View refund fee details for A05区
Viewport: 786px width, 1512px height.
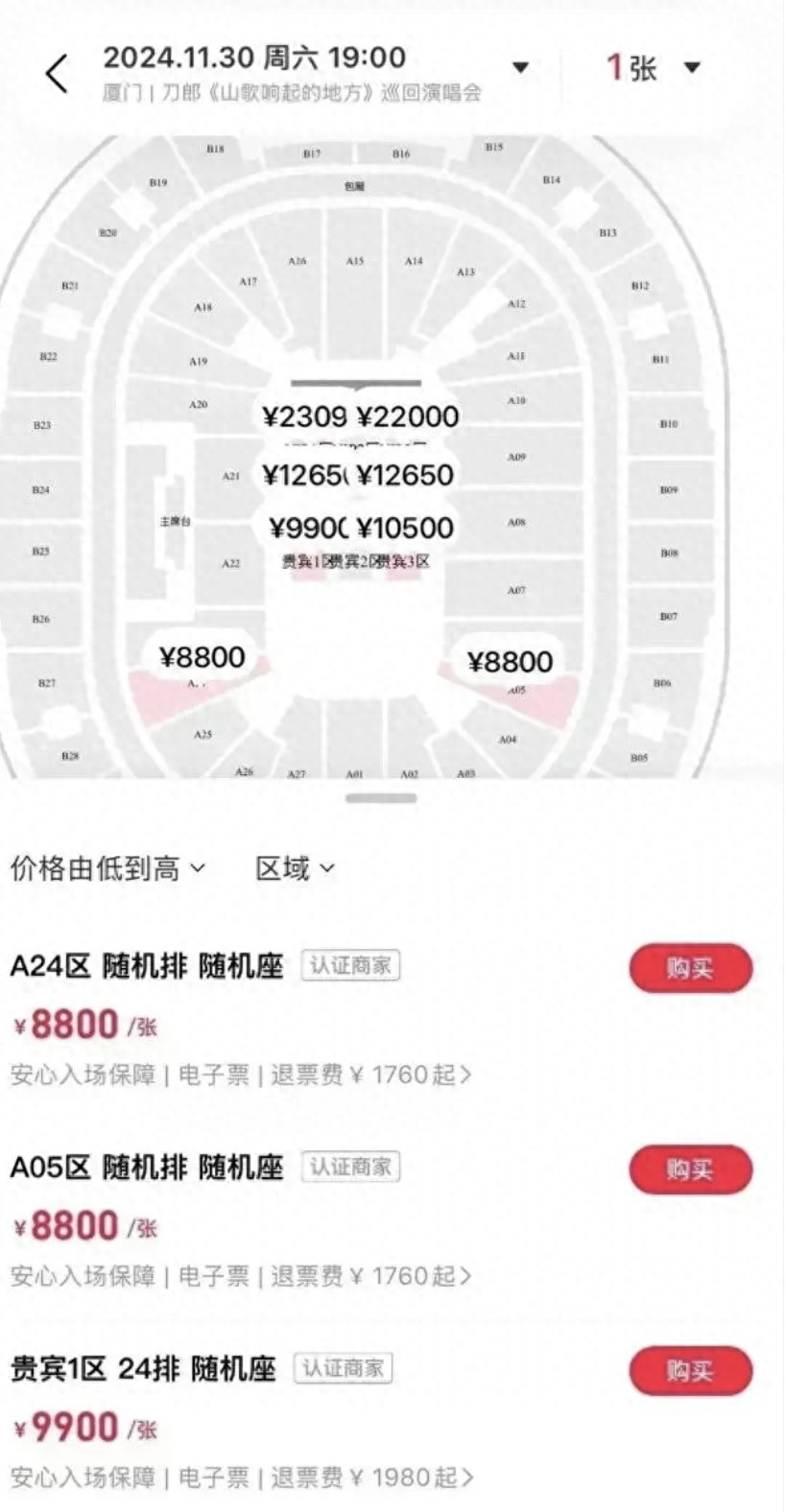click(x=370, y=1276)
